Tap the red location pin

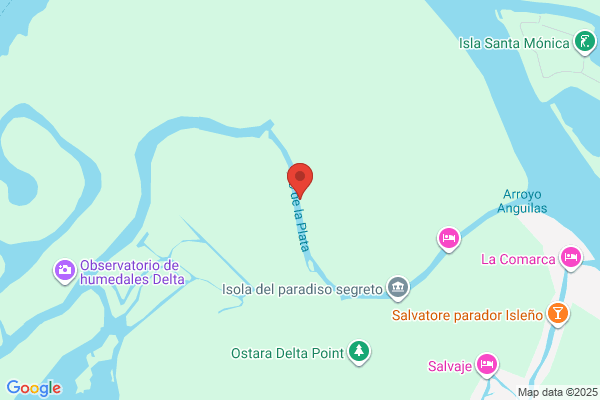(300, 180)
